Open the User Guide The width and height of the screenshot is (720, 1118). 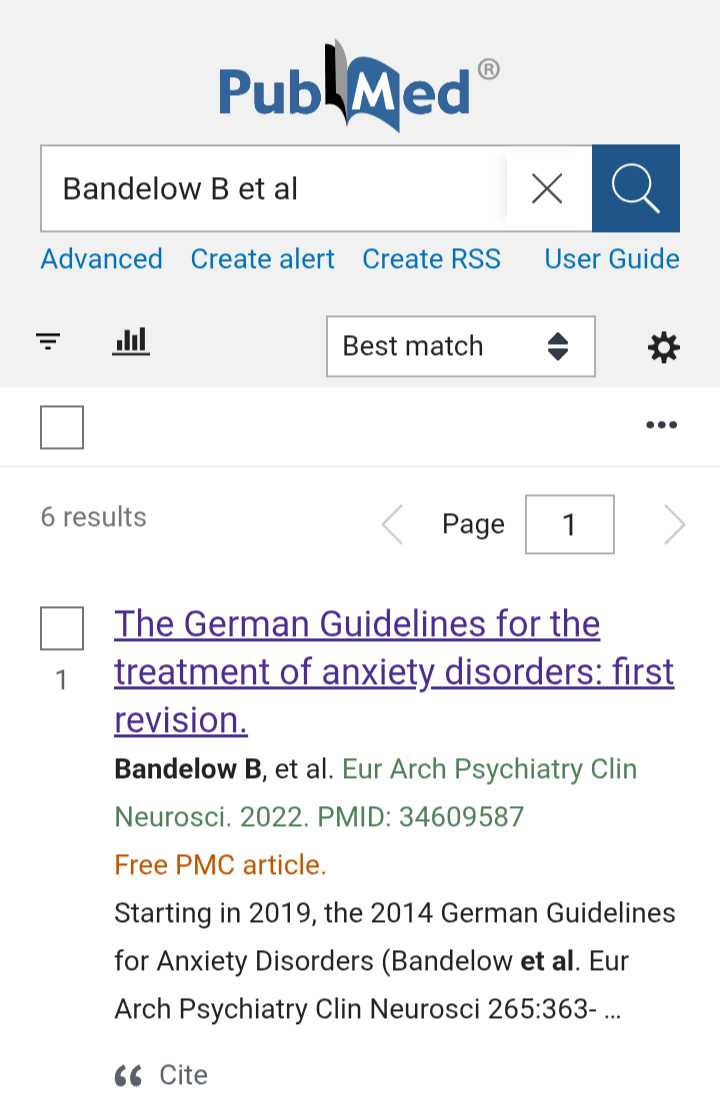(612, 259)
